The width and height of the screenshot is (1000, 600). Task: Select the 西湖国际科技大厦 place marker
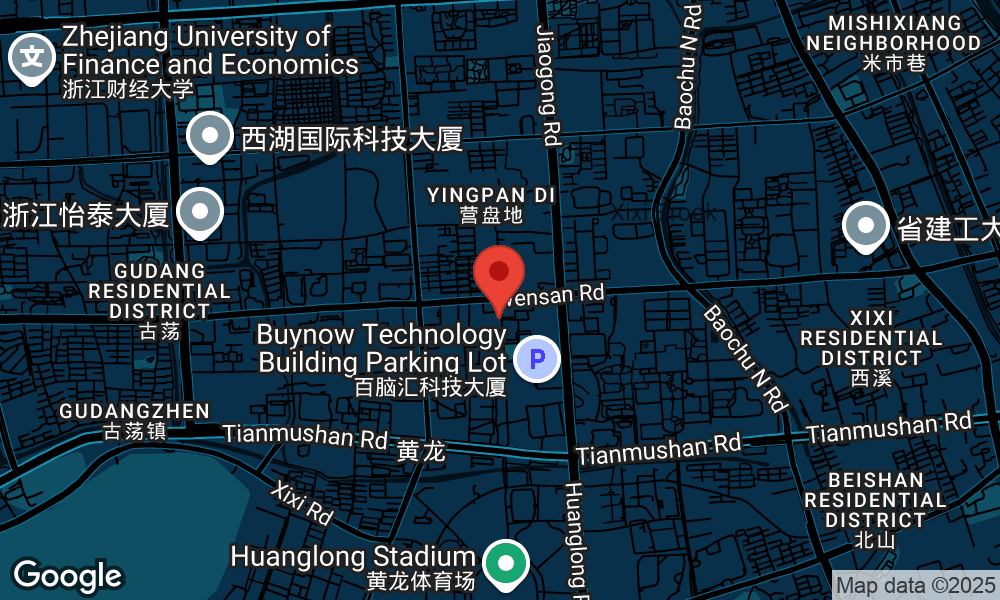click(211, 136)
